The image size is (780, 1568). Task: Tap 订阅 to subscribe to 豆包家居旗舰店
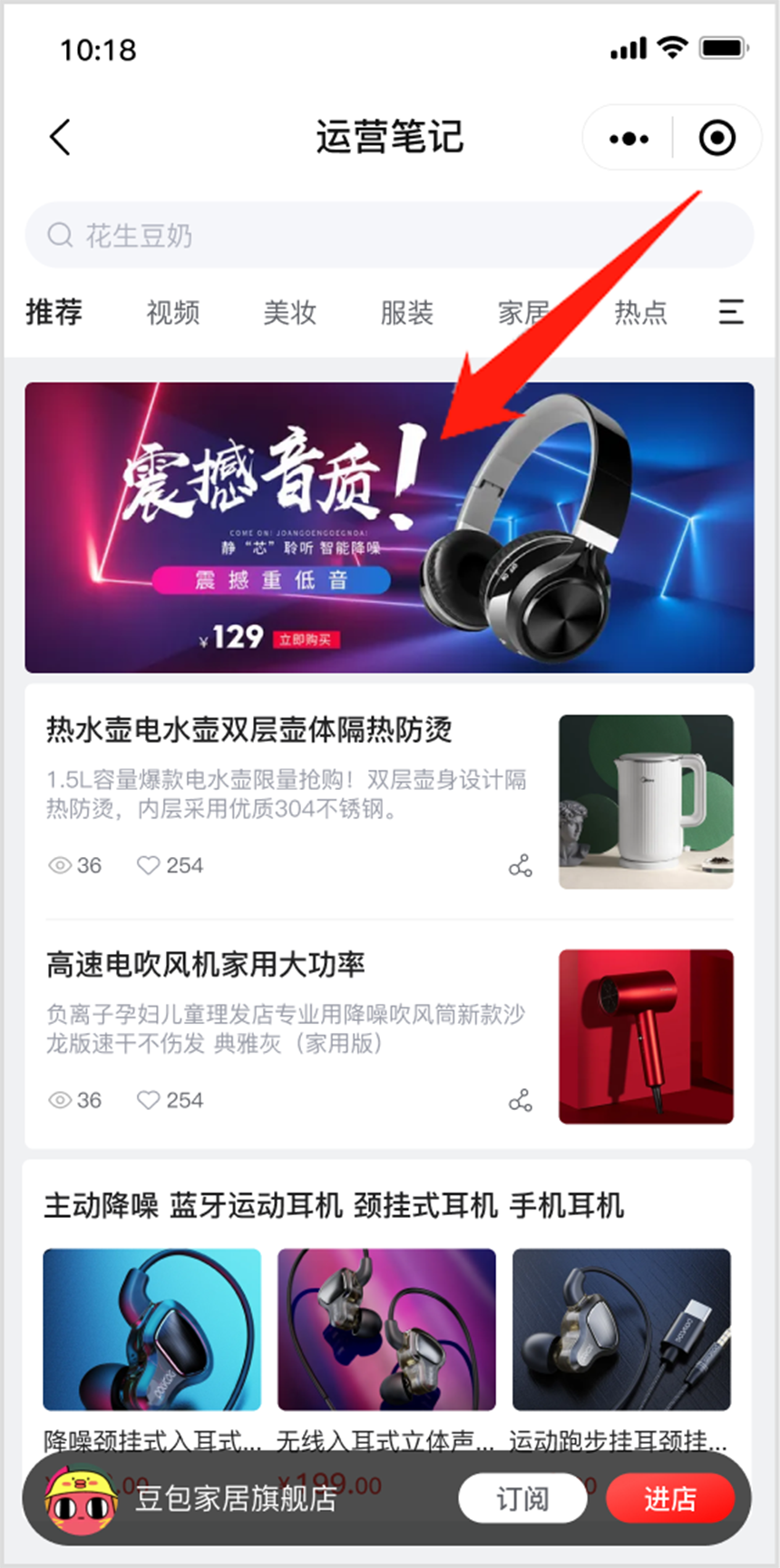522,1499
